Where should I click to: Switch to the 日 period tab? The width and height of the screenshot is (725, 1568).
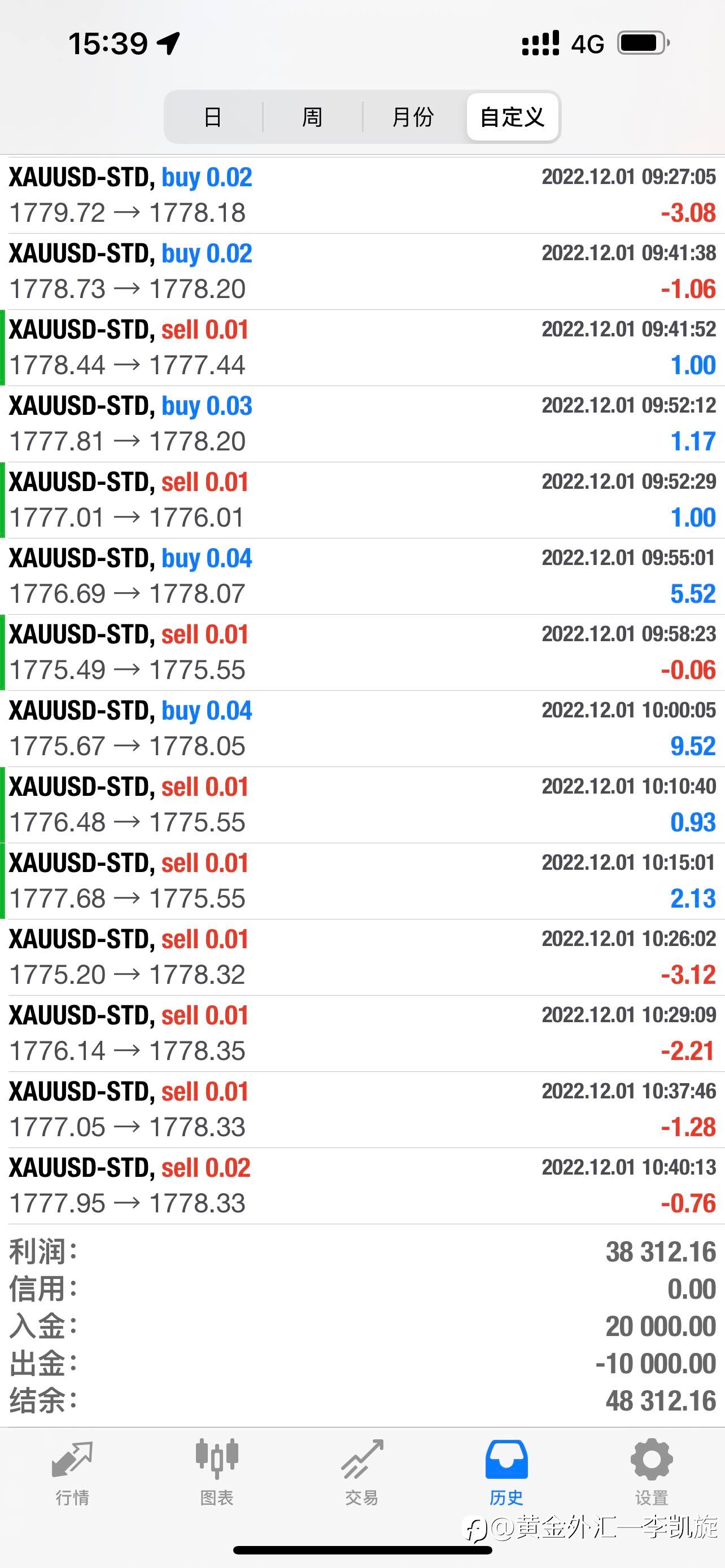click(x=212, y=117)
